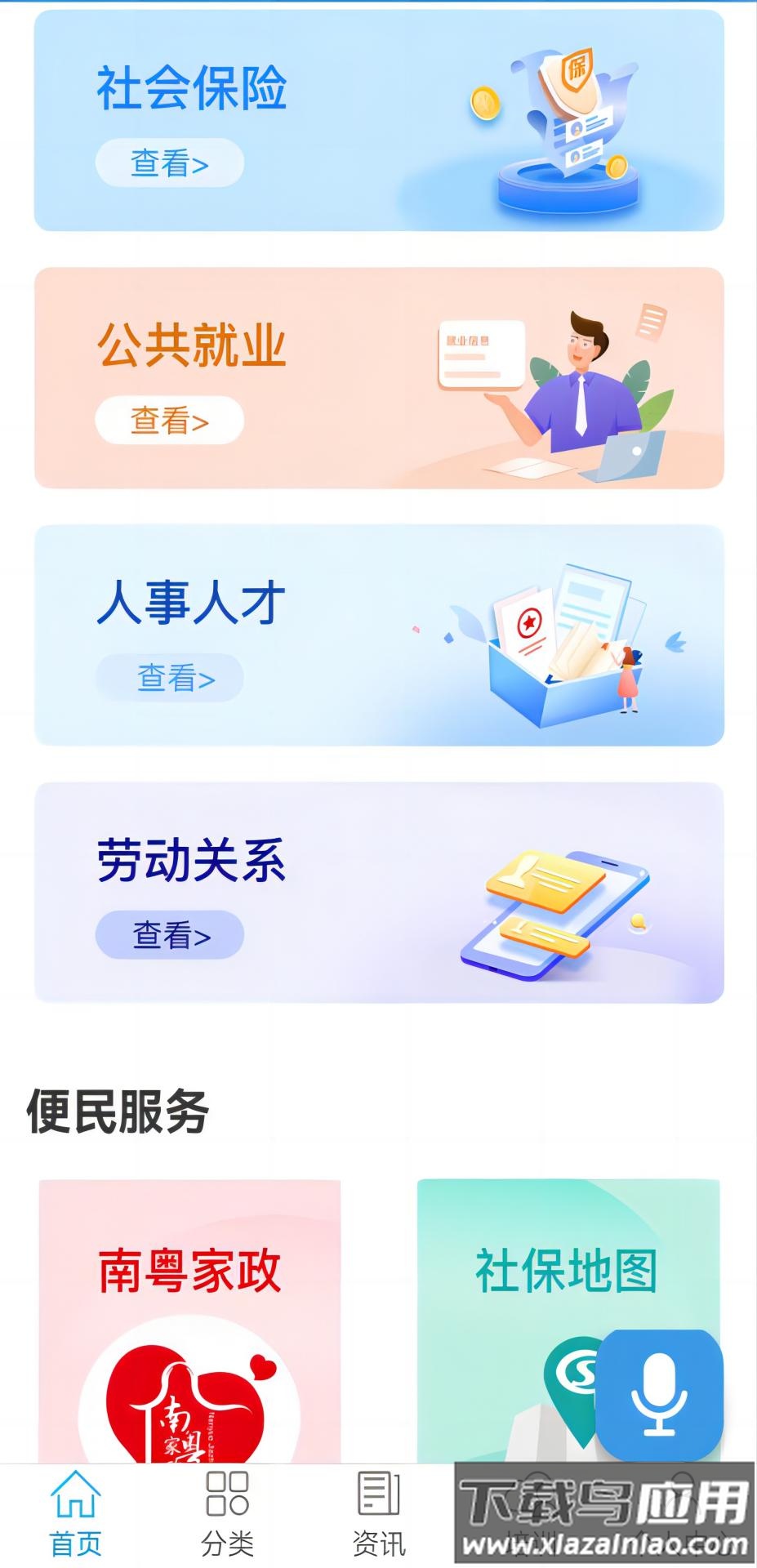Switch to the 分类 tab

tap(227, 1514)
